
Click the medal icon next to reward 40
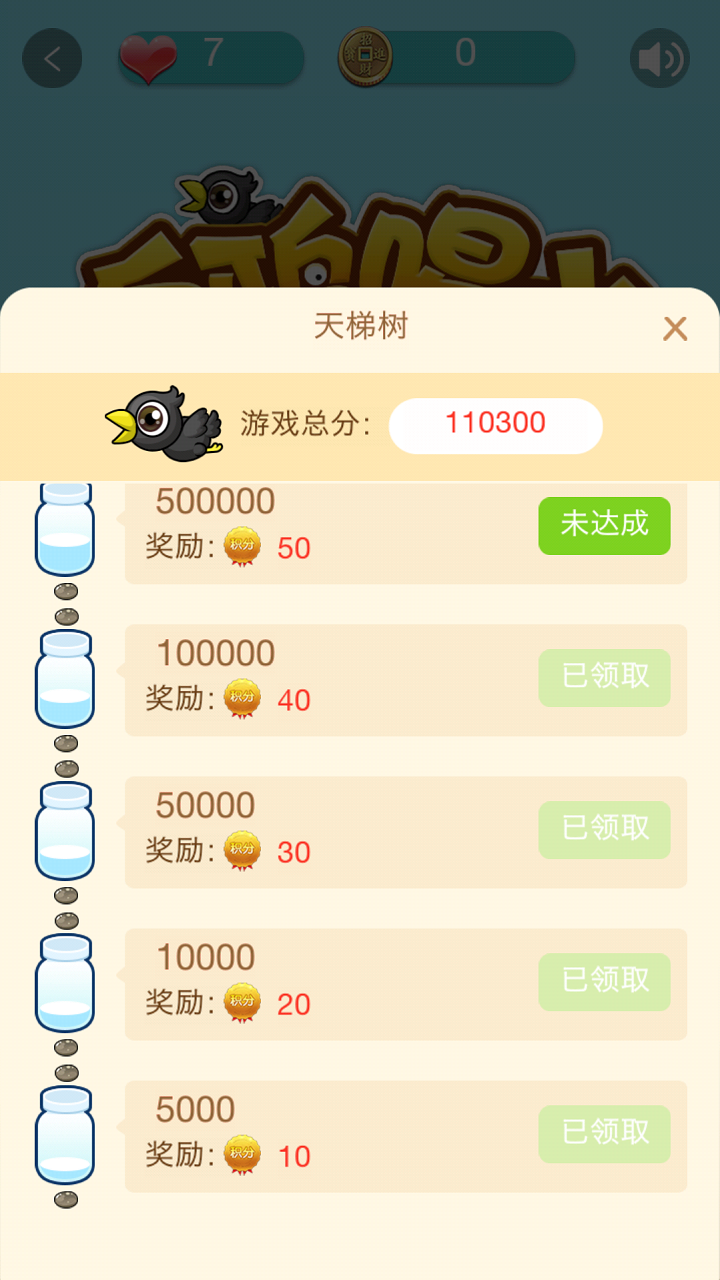coord(240,699)
